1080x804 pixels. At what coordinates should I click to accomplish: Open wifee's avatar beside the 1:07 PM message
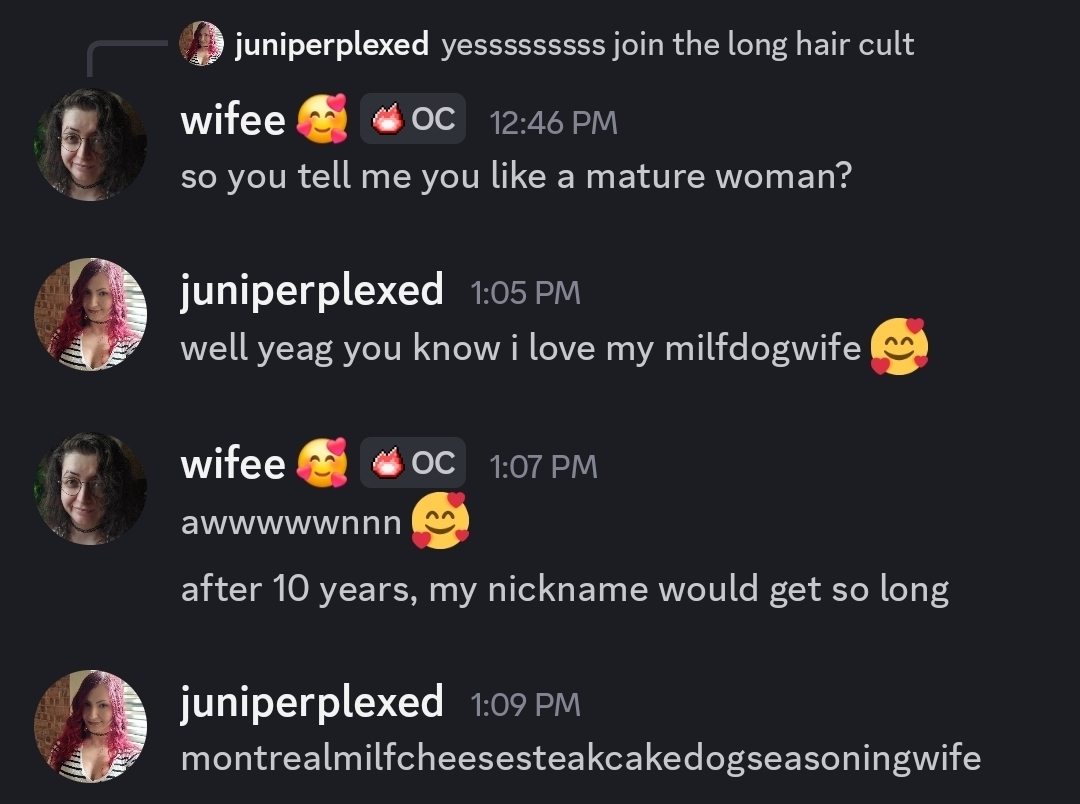coord(90,489)
